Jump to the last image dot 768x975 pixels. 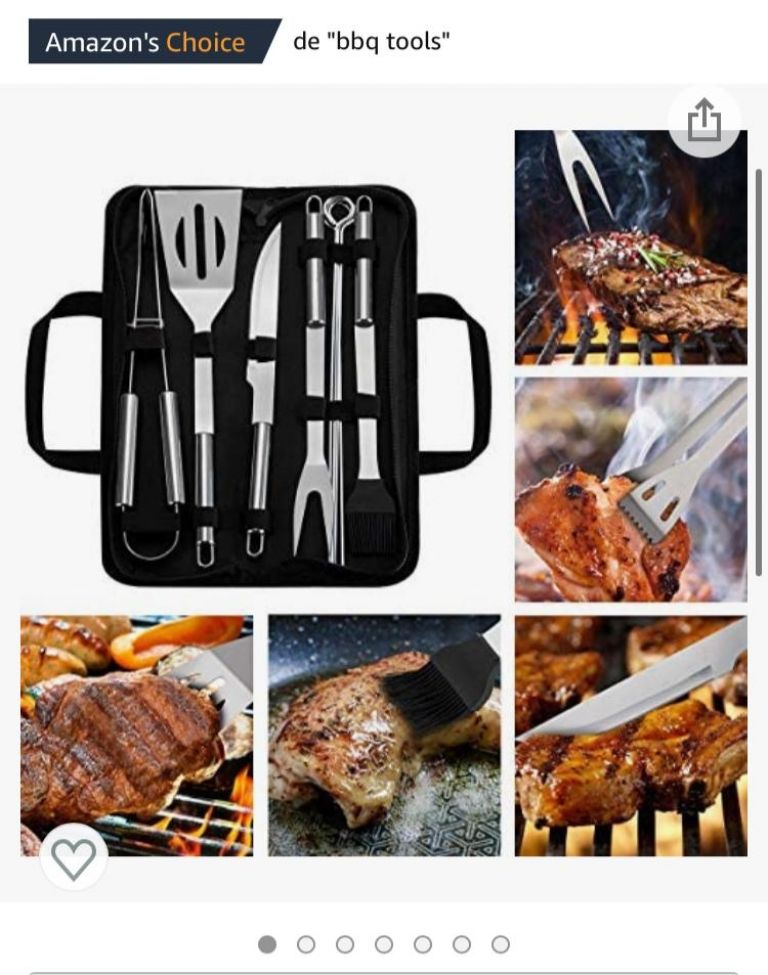501,944
